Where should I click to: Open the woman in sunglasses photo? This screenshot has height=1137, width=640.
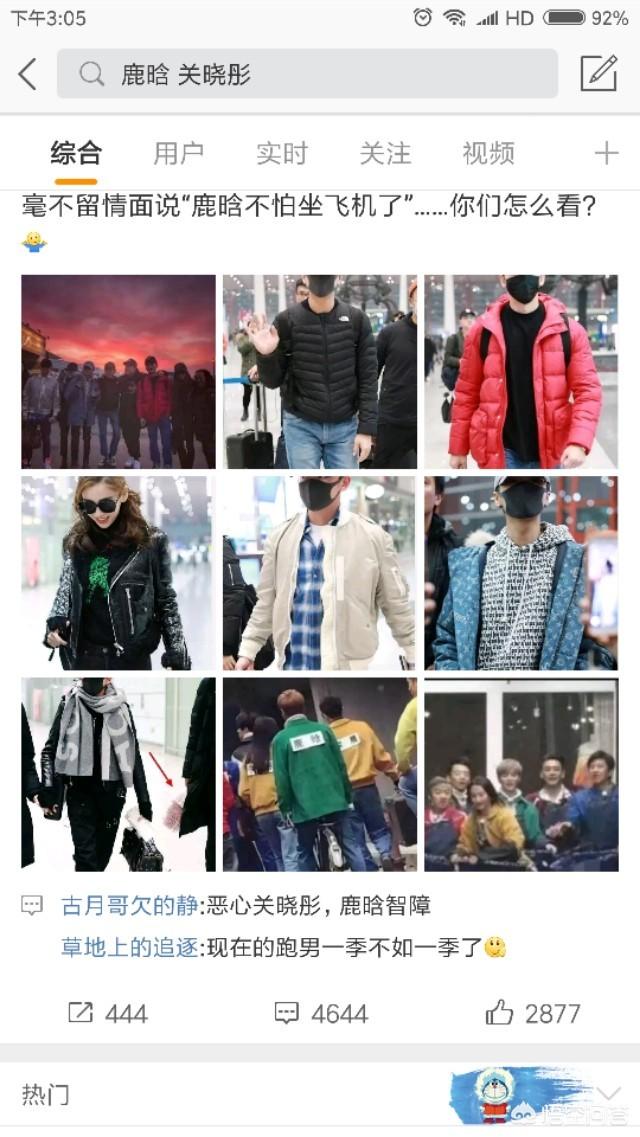pos(118,572)
